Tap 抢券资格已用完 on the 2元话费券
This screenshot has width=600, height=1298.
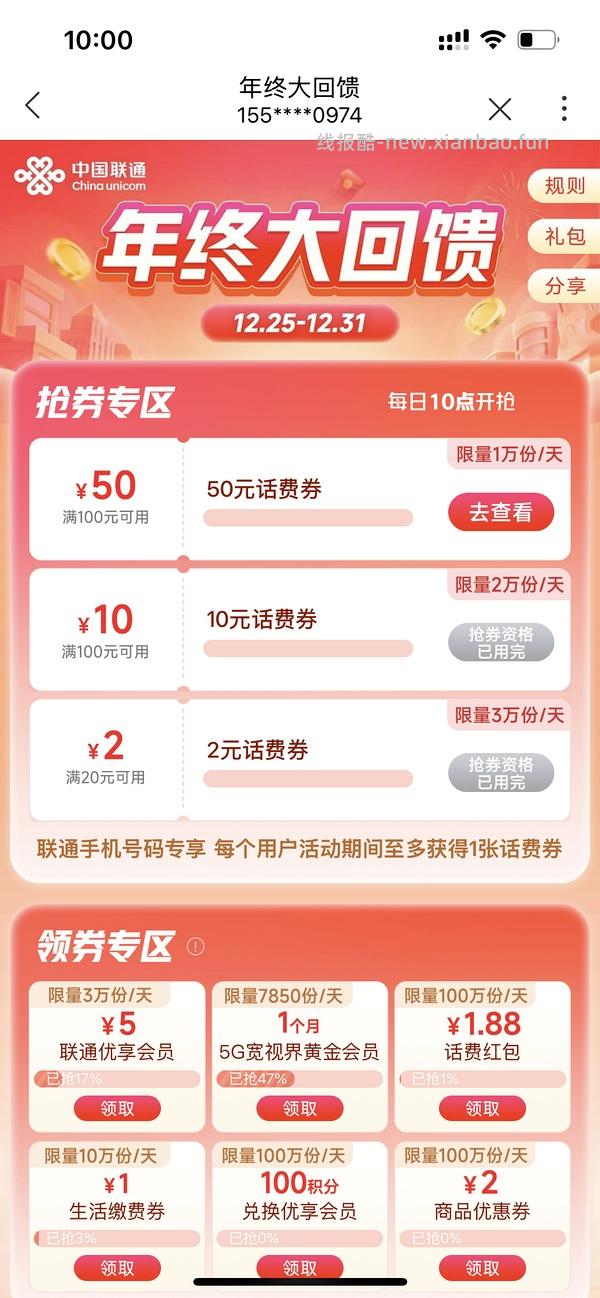click(x=500, y=773)
